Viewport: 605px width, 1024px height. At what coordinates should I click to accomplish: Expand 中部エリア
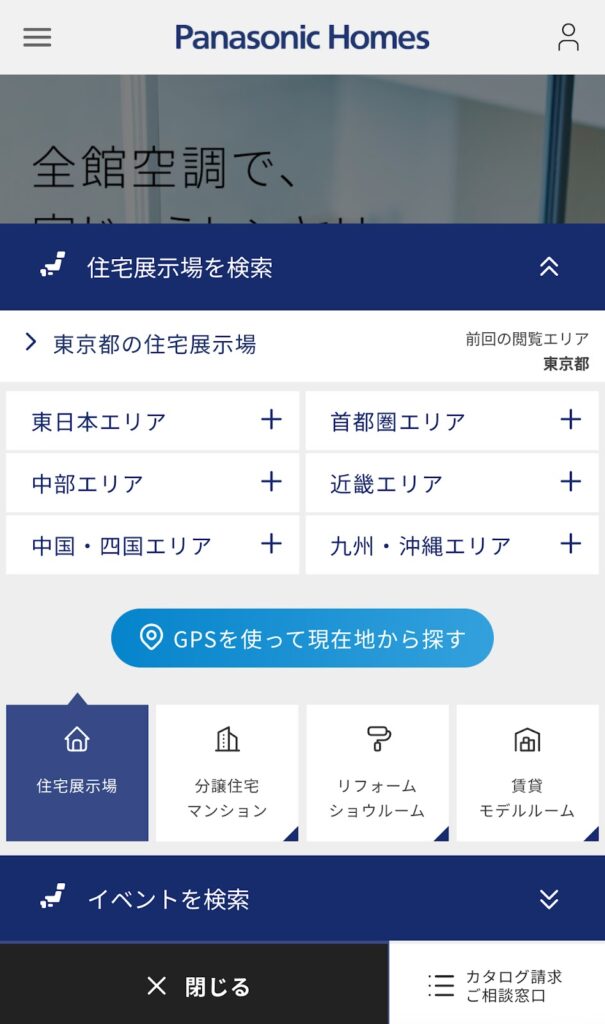[x=152, y=483]
